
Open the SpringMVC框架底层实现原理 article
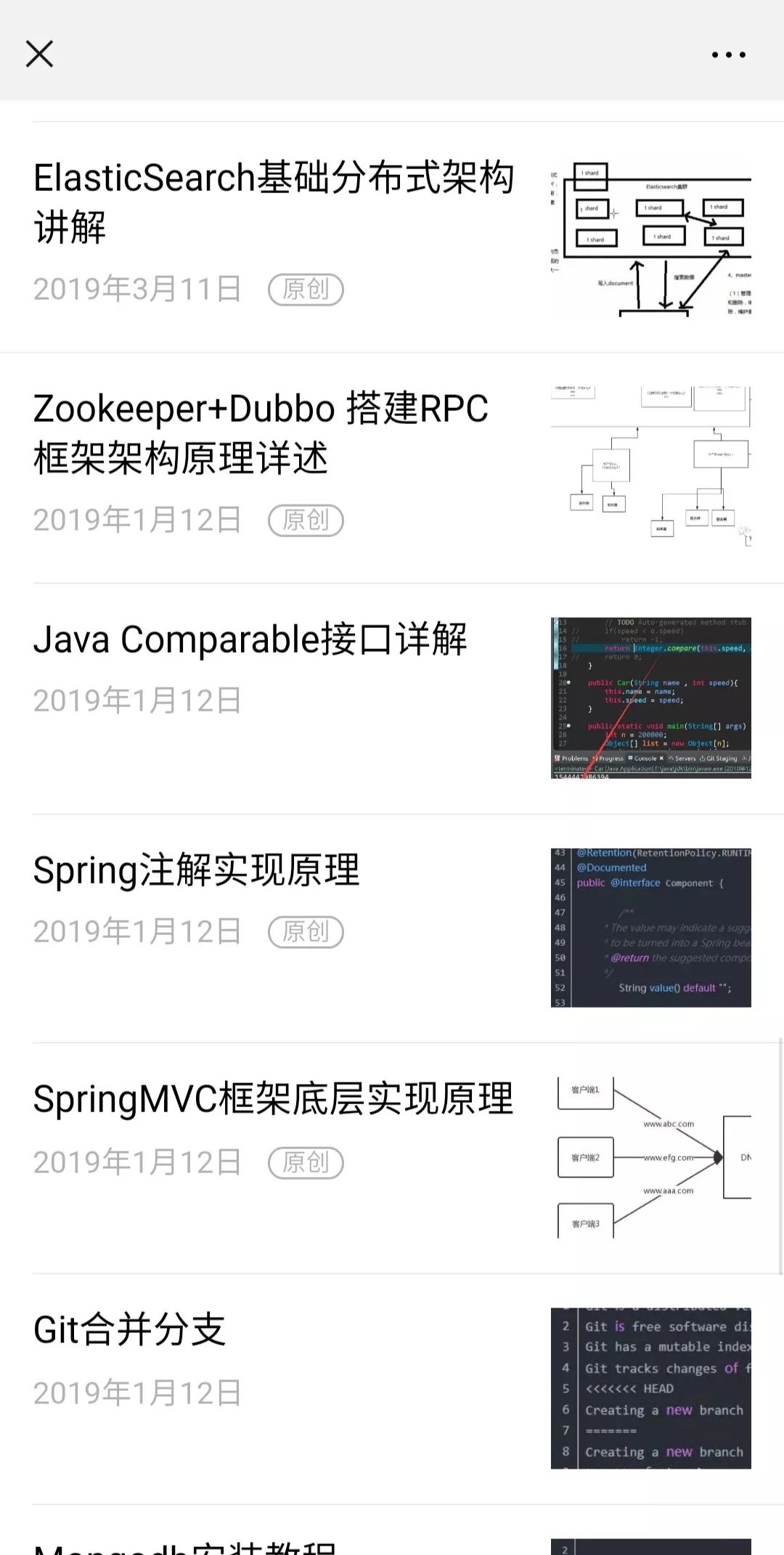392,1159
